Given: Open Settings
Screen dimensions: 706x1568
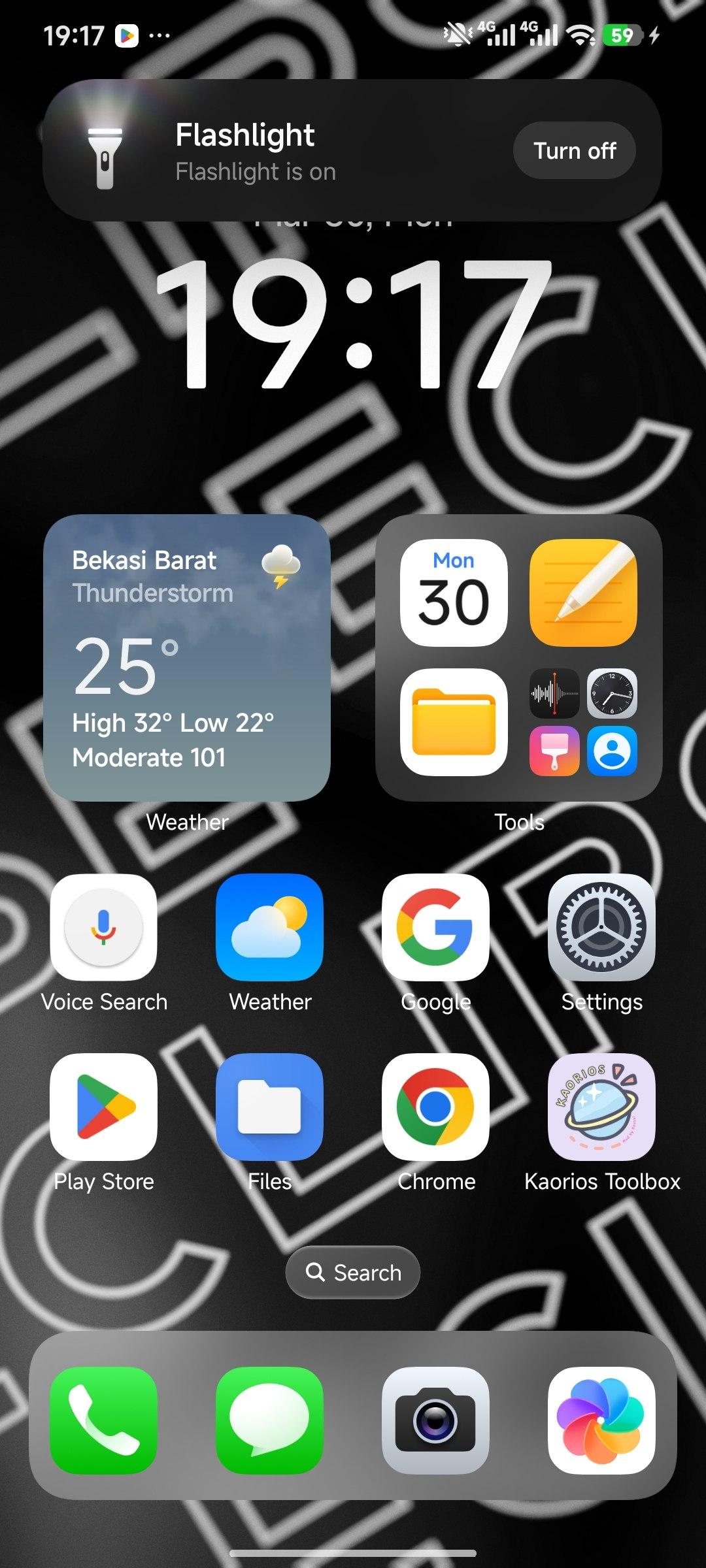Looking at the screenshot, I should coord(601,927).
